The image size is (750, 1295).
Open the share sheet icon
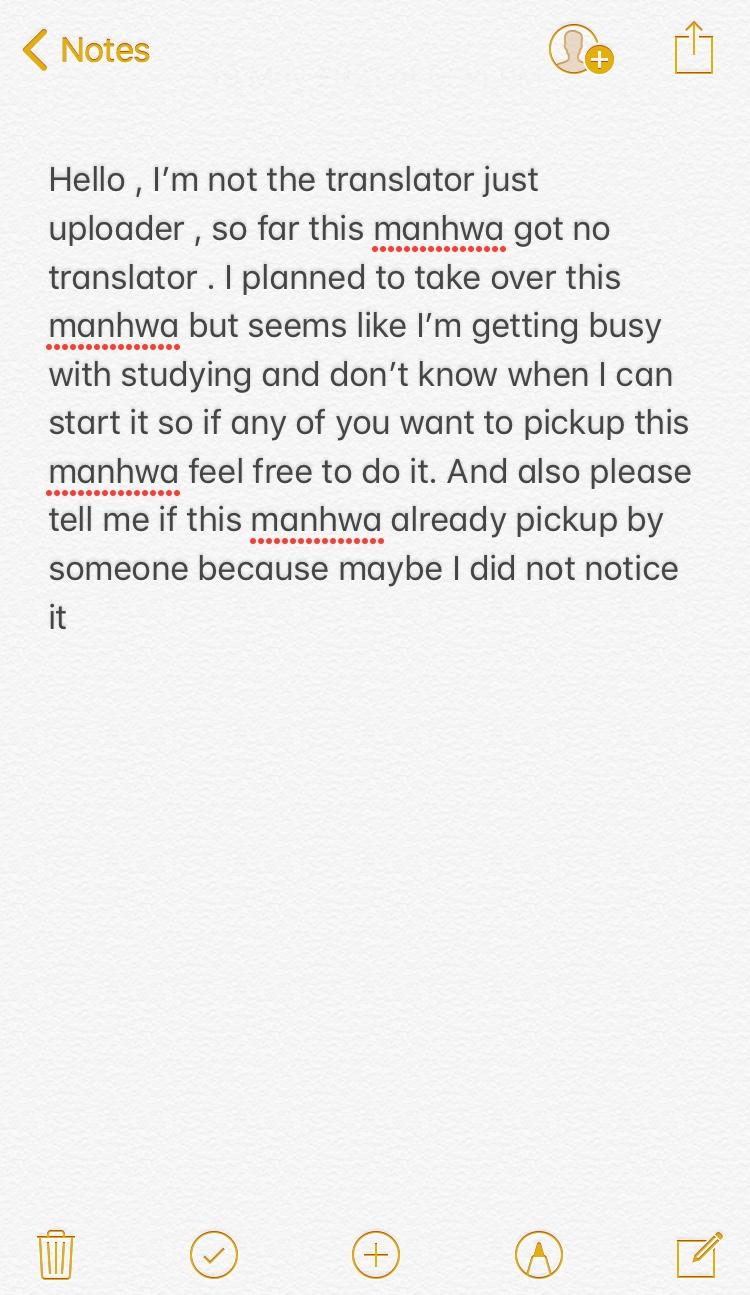(693, 48)
